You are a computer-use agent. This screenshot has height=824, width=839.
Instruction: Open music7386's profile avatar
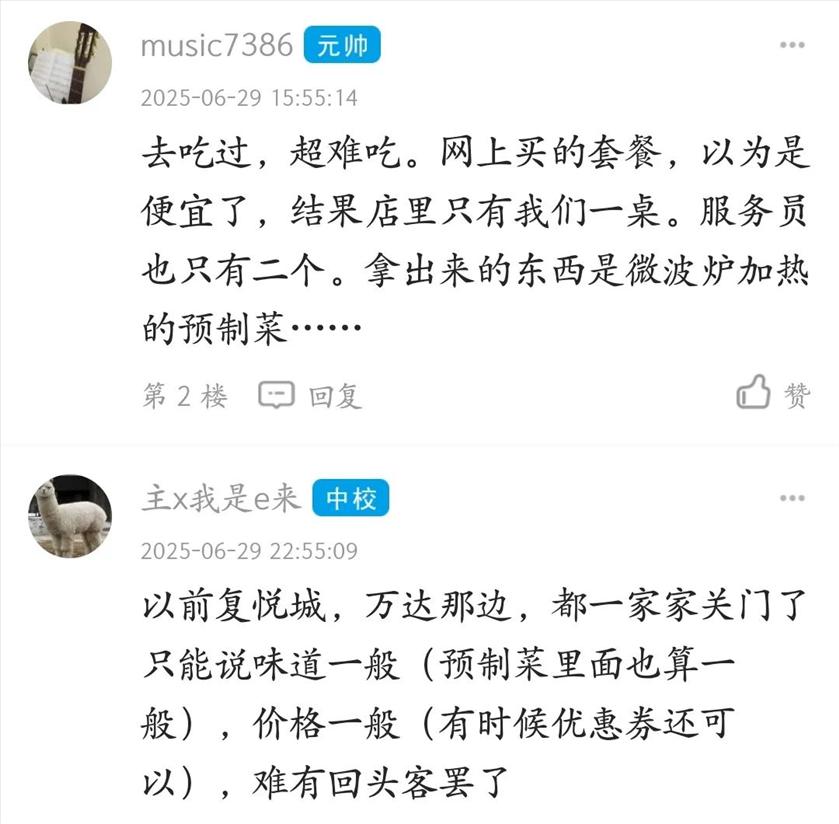(x=69, y=63)
